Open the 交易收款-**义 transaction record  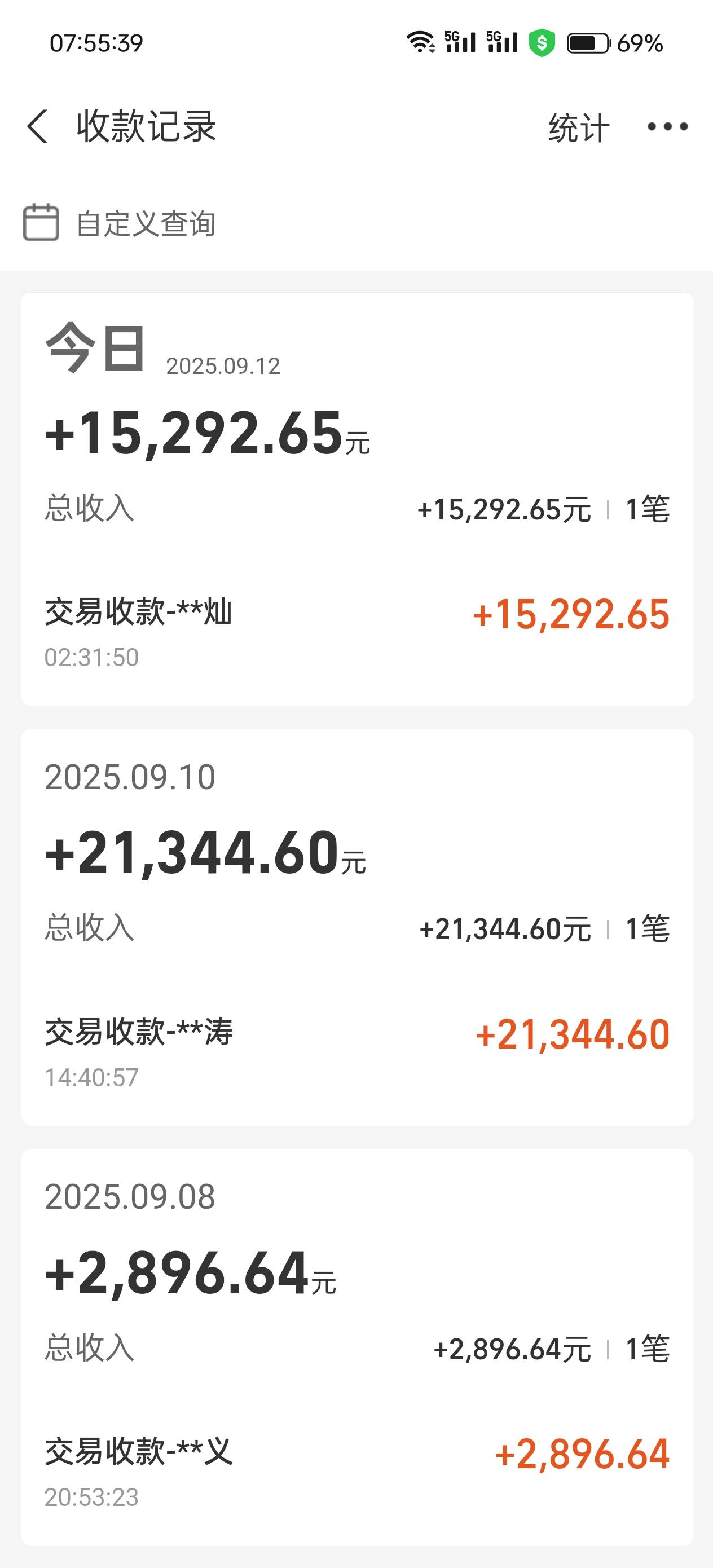click(x=357, y=1472)
